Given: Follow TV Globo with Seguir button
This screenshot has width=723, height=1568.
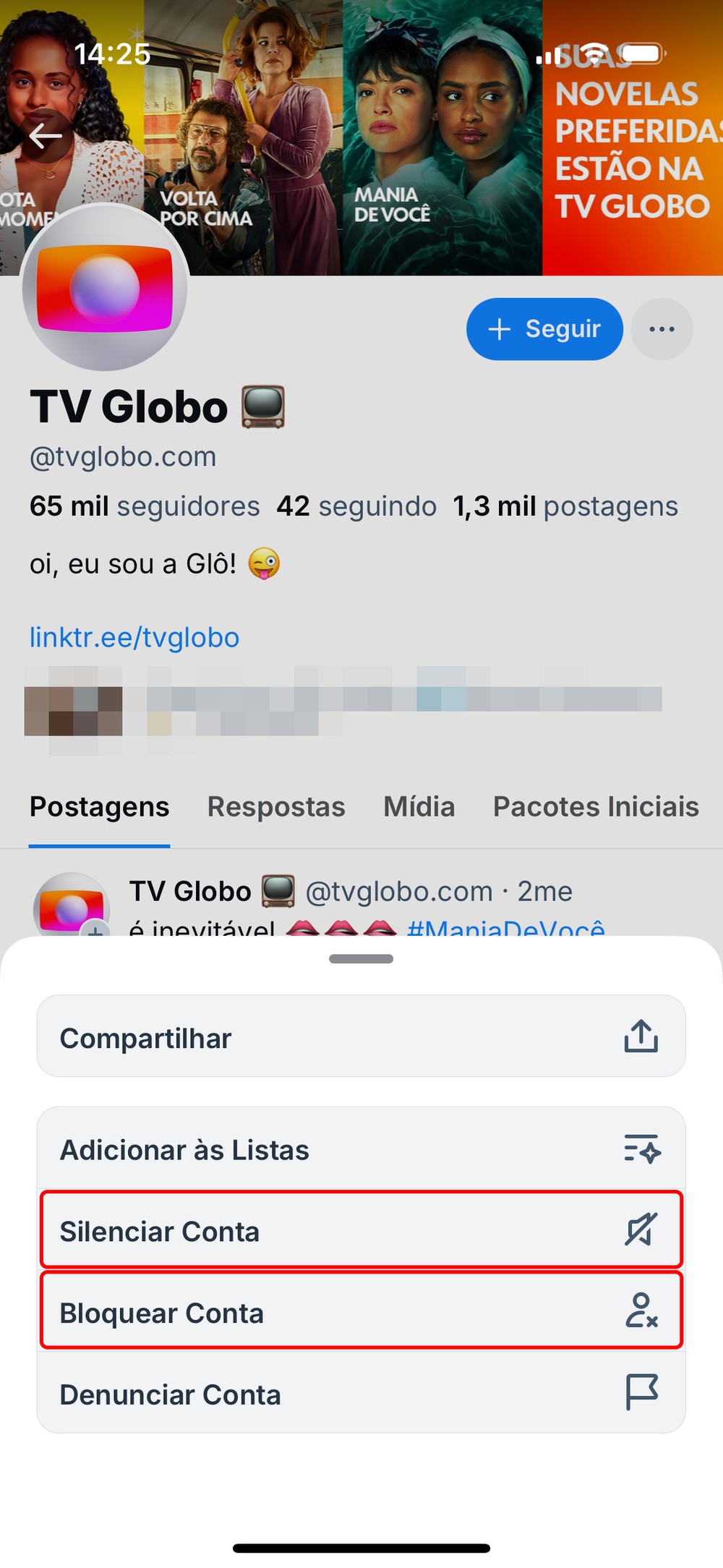Looking at the screenshot, I should pos(544,329).
